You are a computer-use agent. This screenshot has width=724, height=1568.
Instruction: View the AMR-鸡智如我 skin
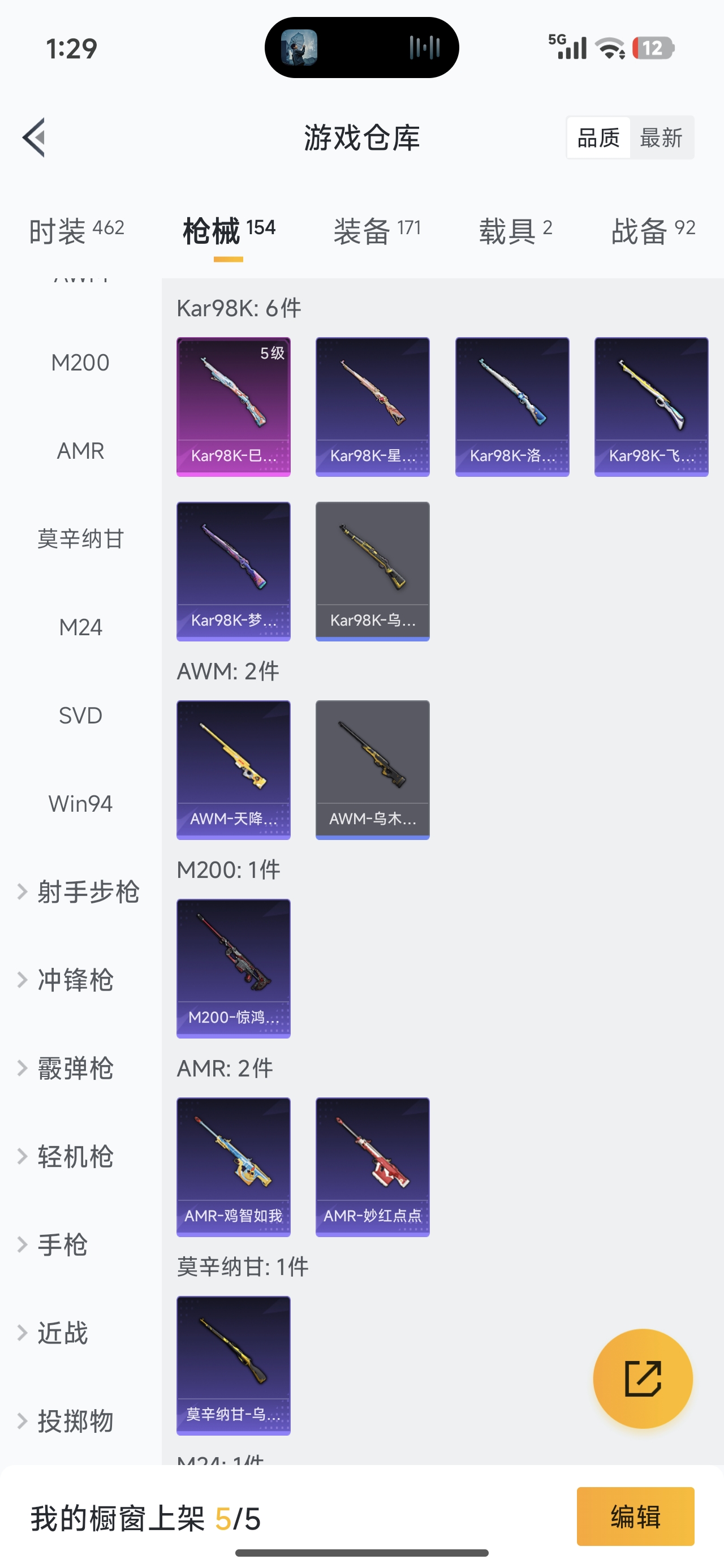click(233, 1166)
